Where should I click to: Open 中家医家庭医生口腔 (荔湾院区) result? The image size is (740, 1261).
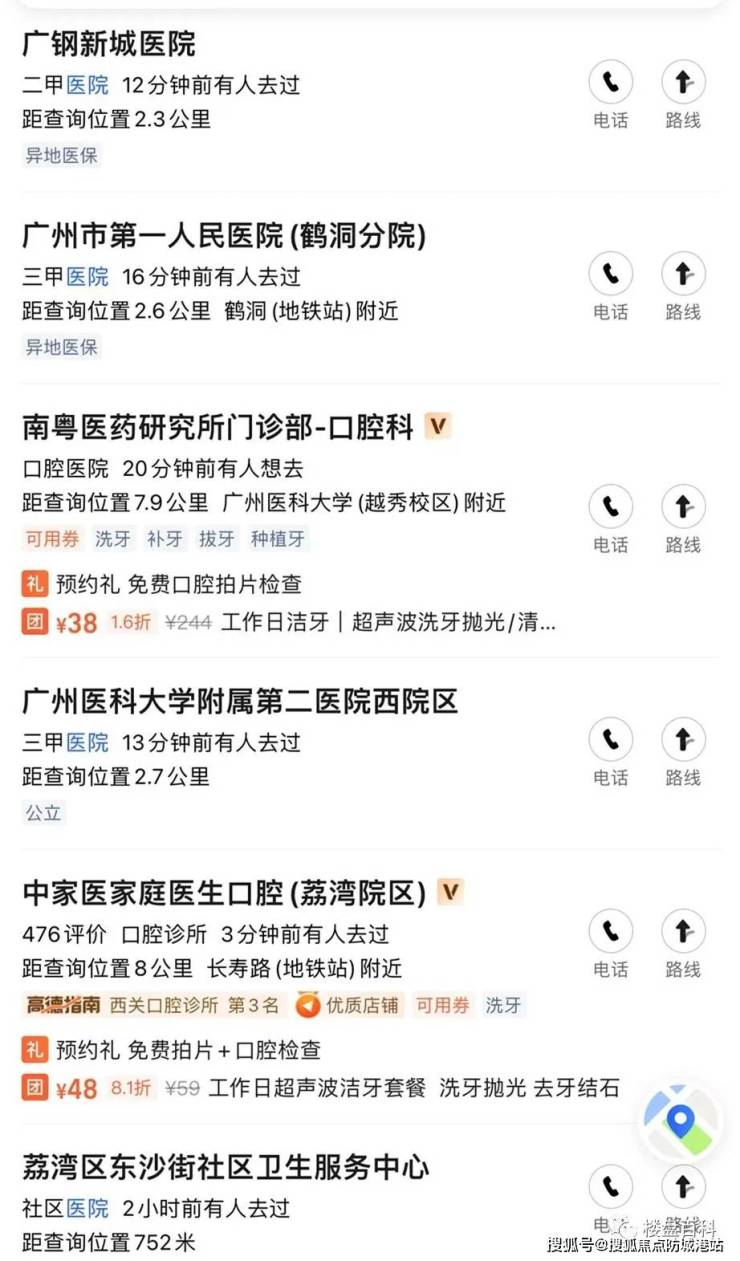coord(224,893)
